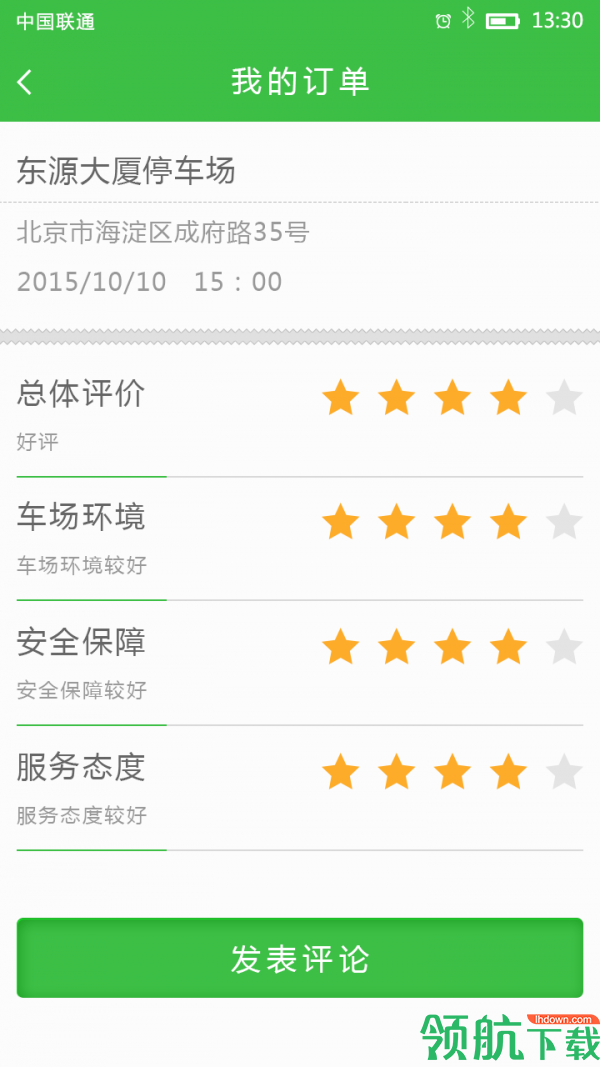Go back from 我的订单
Screen dimensions: 600x1067
(x=25, y=82)
